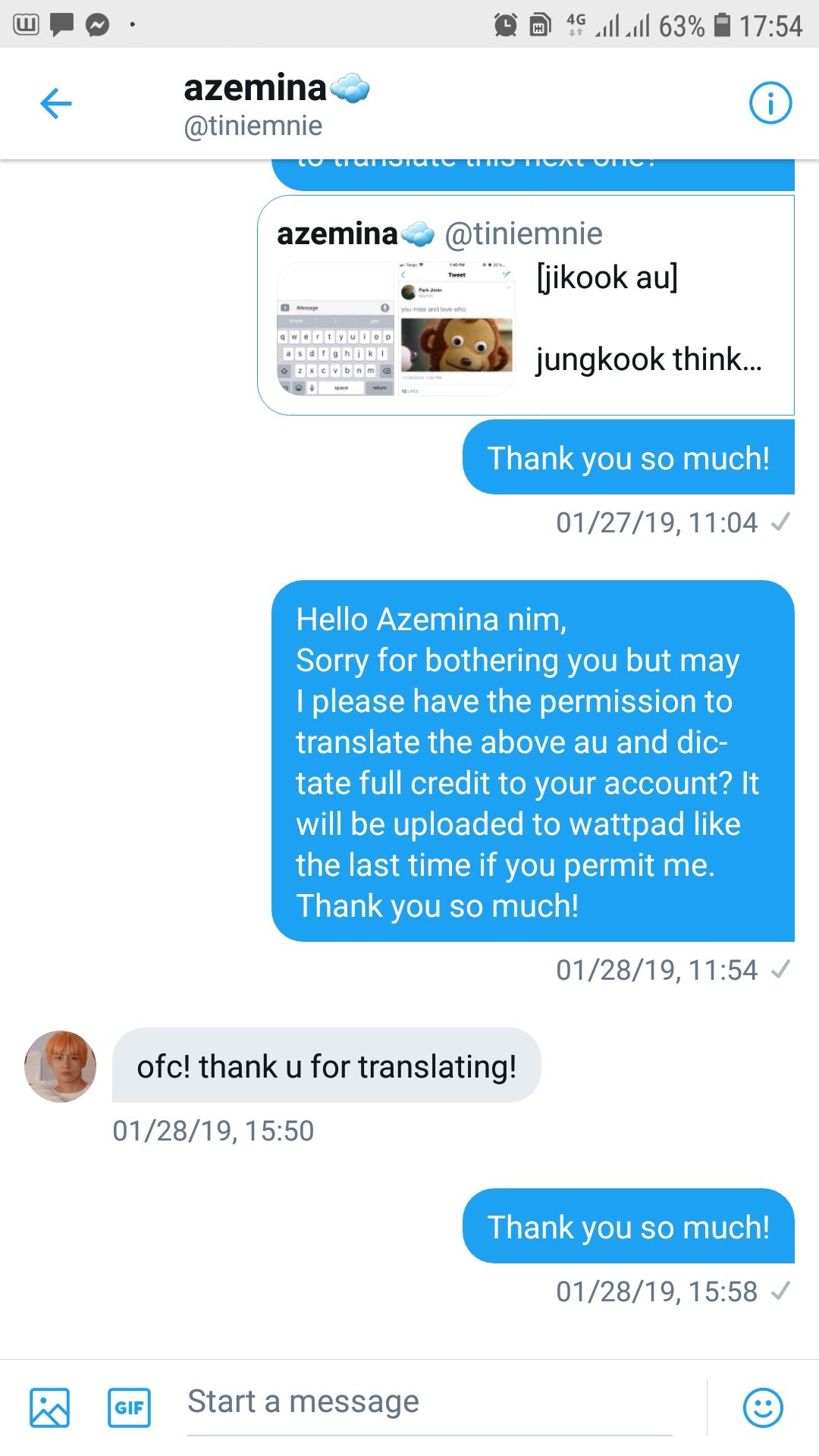Screen dimensions: 819x1456
Task: Focus the Start a message field
Action: [x=429, y=1403]
